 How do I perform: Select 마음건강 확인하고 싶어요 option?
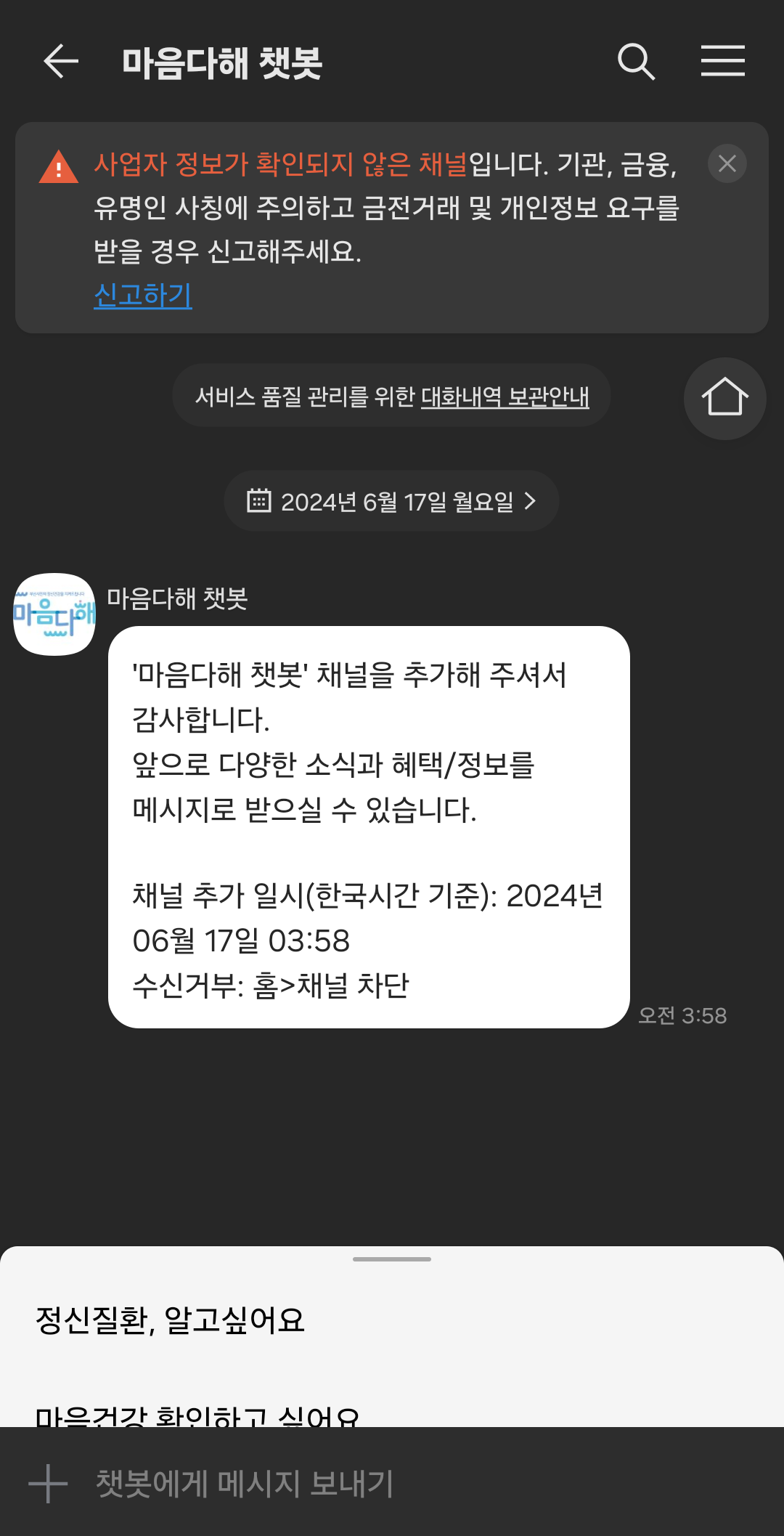point(197,1415)
